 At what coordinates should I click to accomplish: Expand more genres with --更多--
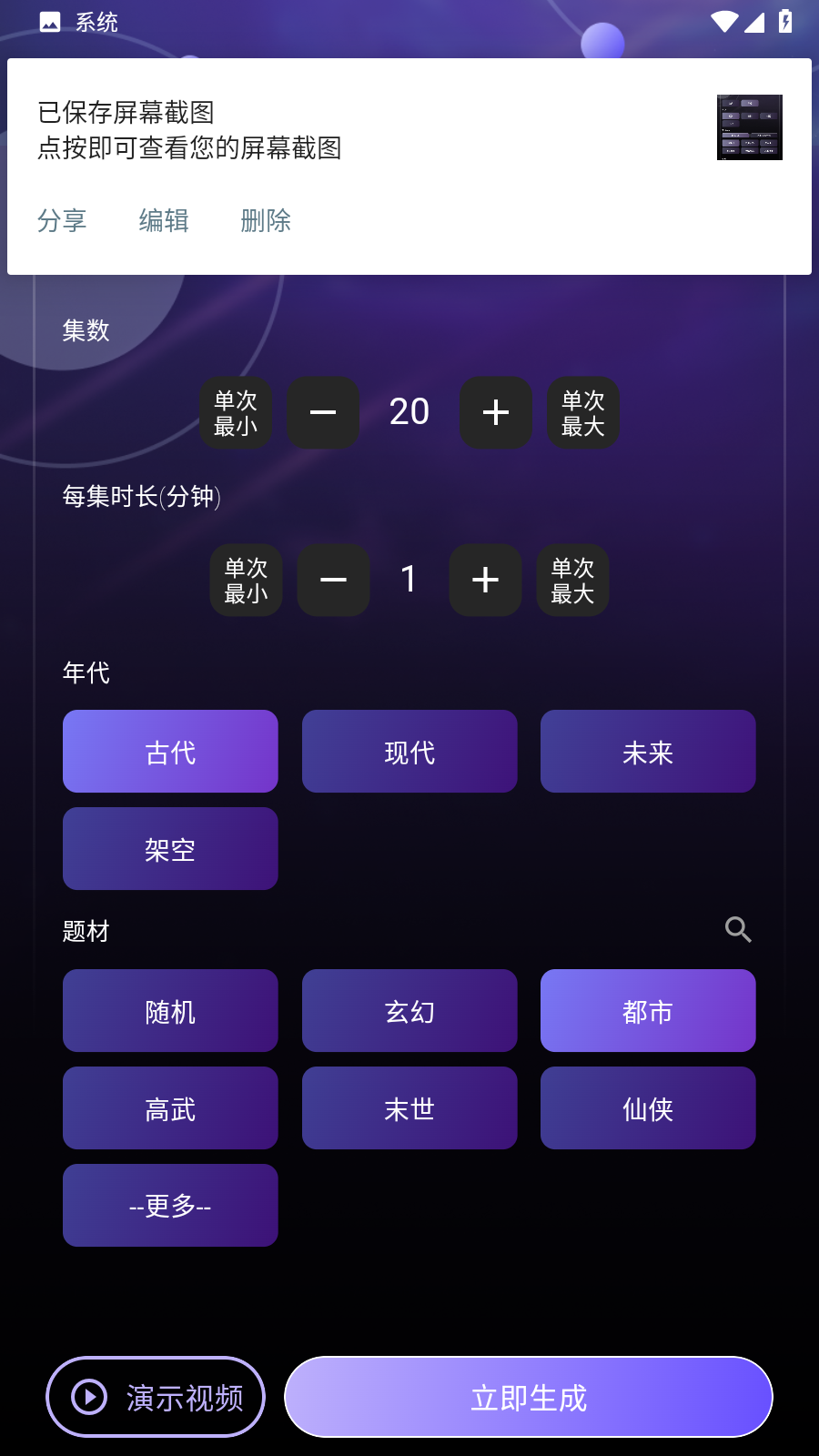[x=170, y=1205]
